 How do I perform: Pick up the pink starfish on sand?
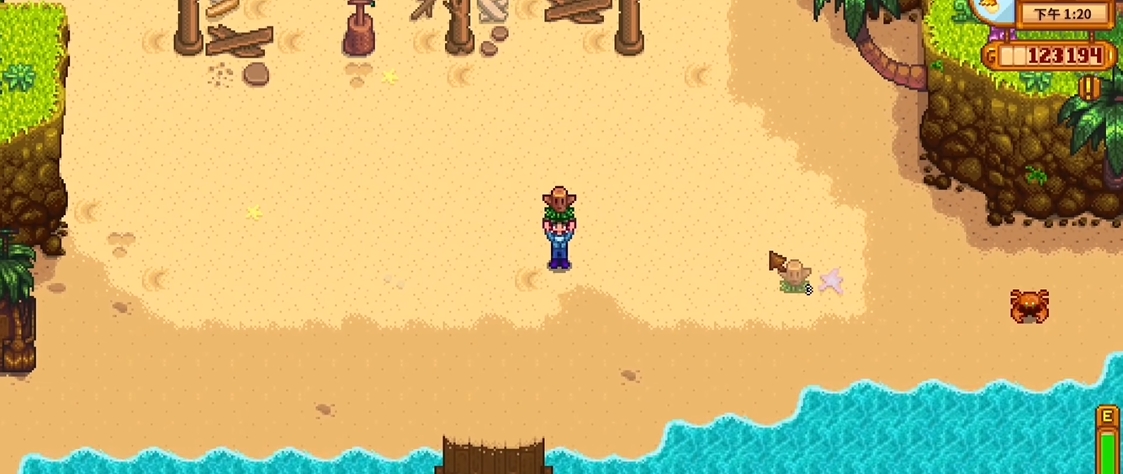(x=831, y=281)
